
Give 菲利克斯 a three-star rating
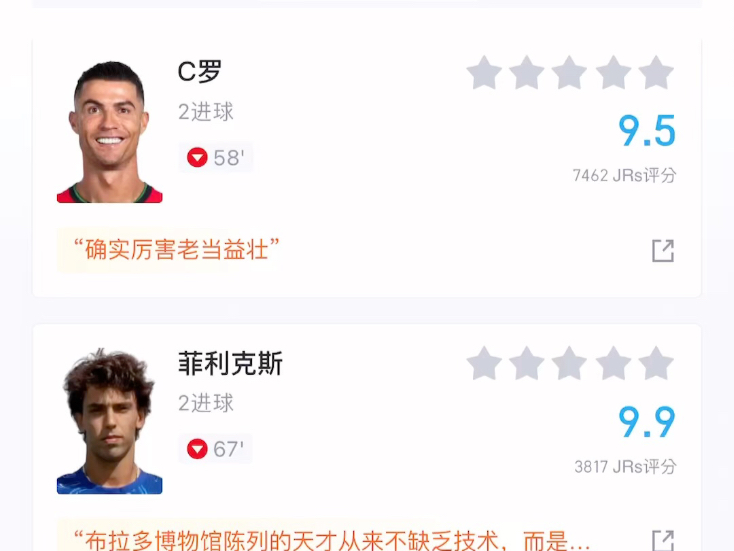tap(570, 364)
